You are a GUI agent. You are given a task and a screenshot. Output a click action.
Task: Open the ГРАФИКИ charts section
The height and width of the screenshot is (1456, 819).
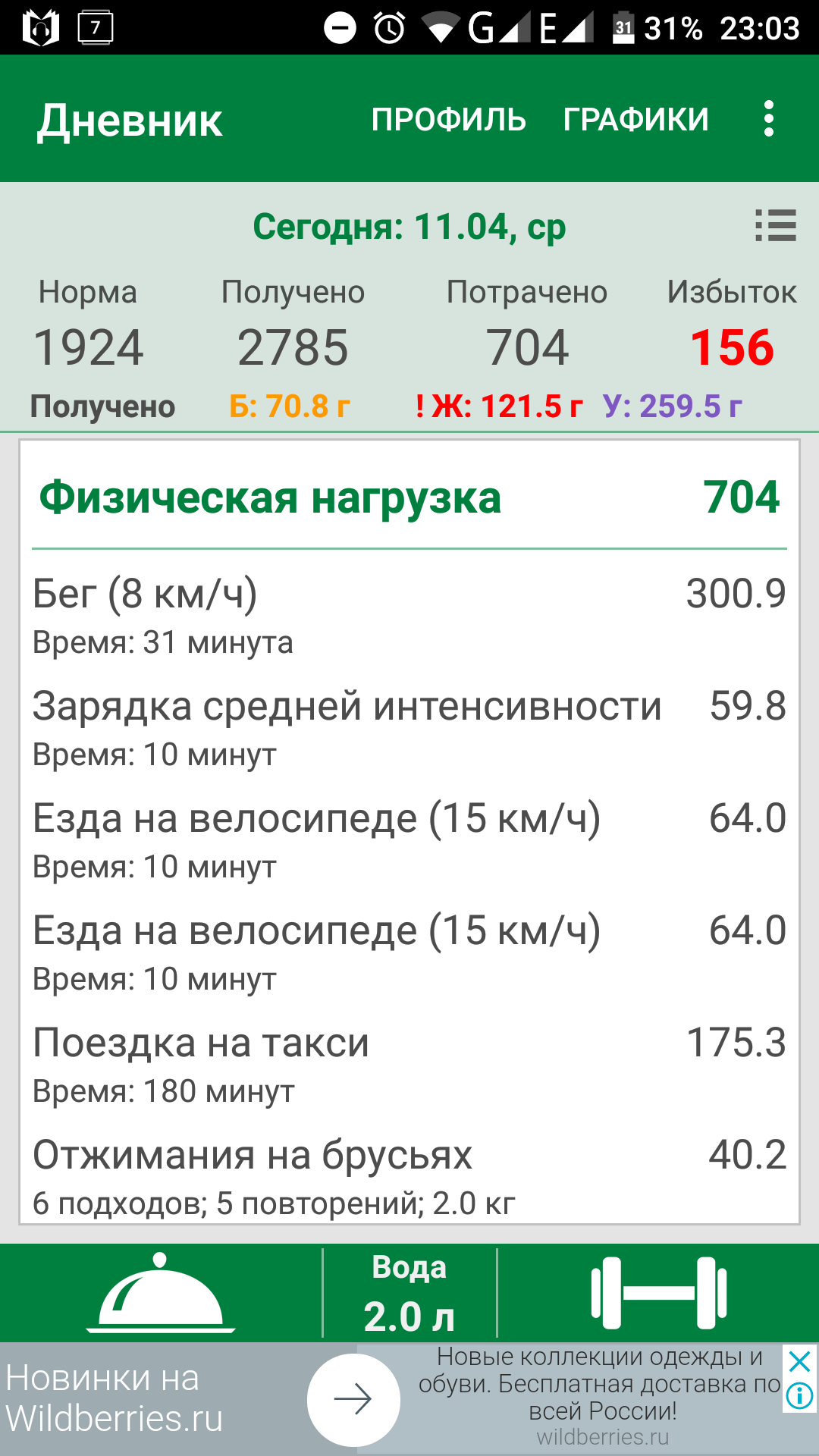[x=635, y=120]
